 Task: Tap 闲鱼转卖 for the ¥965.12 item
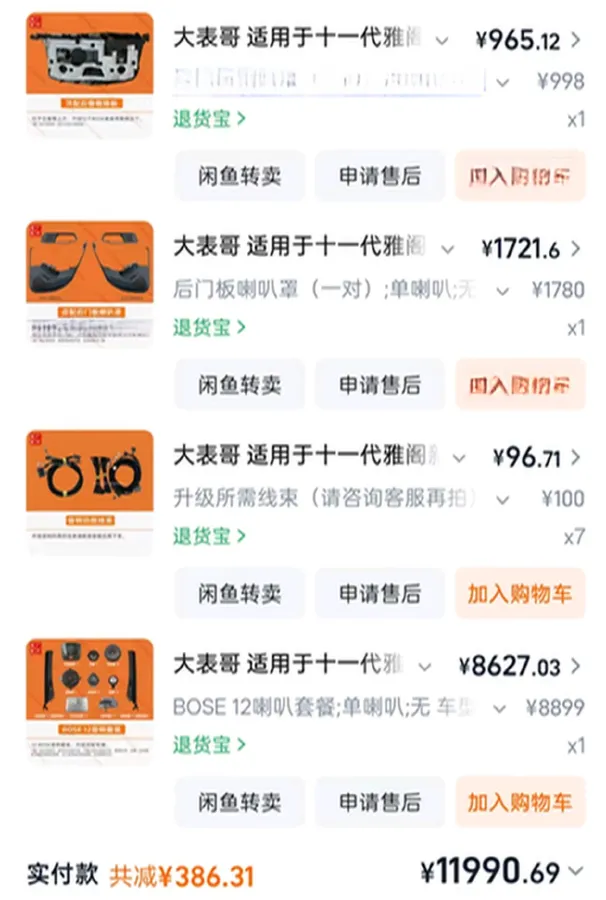point(238,177)
